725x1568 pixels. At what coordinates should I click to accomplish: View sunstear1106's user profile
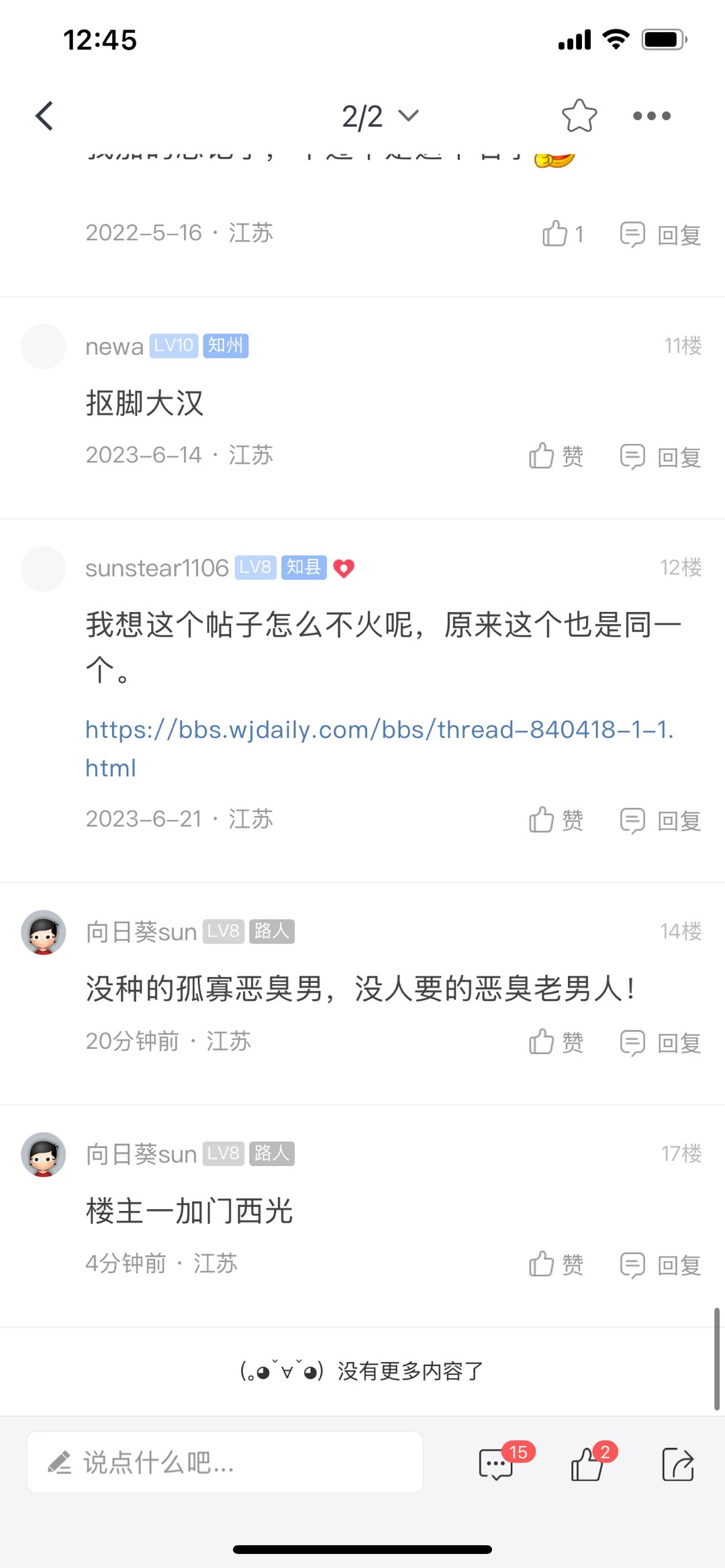156,568
